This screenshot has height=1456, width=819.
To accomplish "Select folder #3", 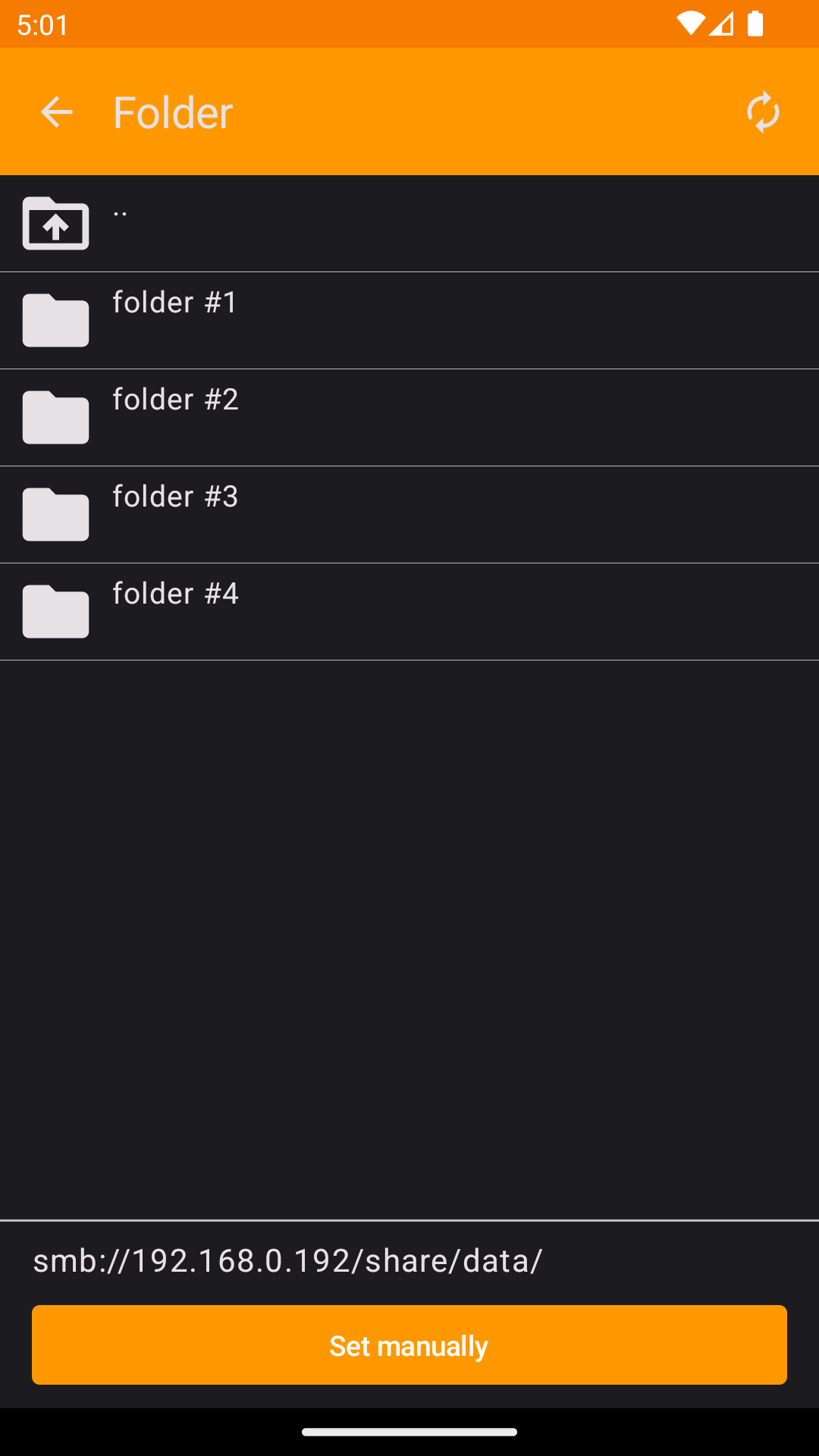I will 409,514.
